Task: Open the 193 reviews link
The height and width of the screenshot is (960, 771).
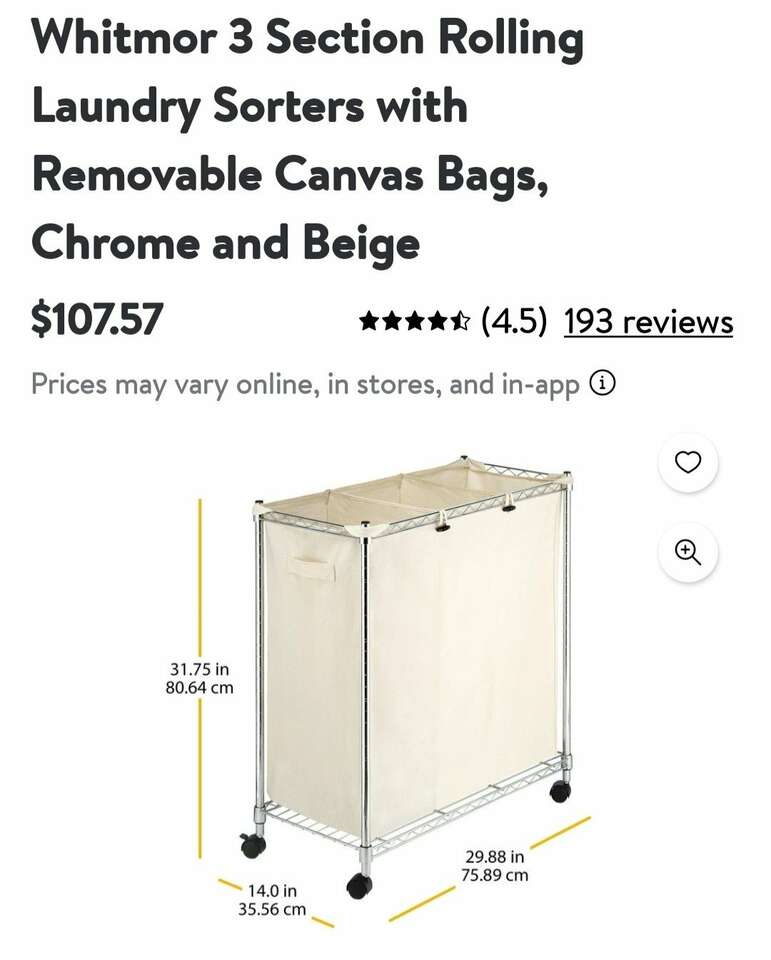Action: tap(648, 322)
